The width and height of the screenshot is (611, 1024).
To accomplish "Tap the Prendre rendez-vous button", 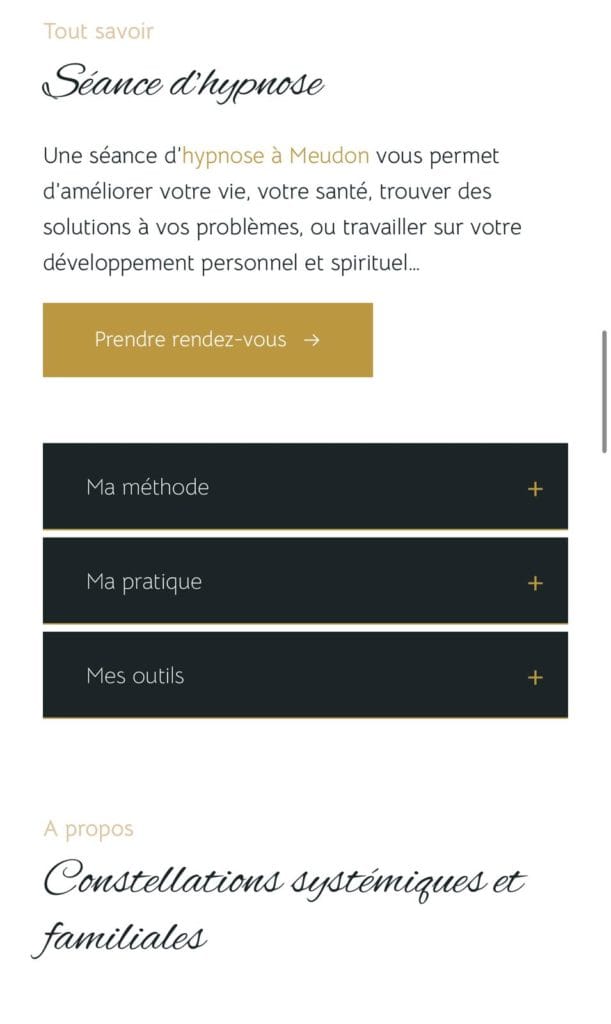I will pyautogui.click(x=208, y=340).
